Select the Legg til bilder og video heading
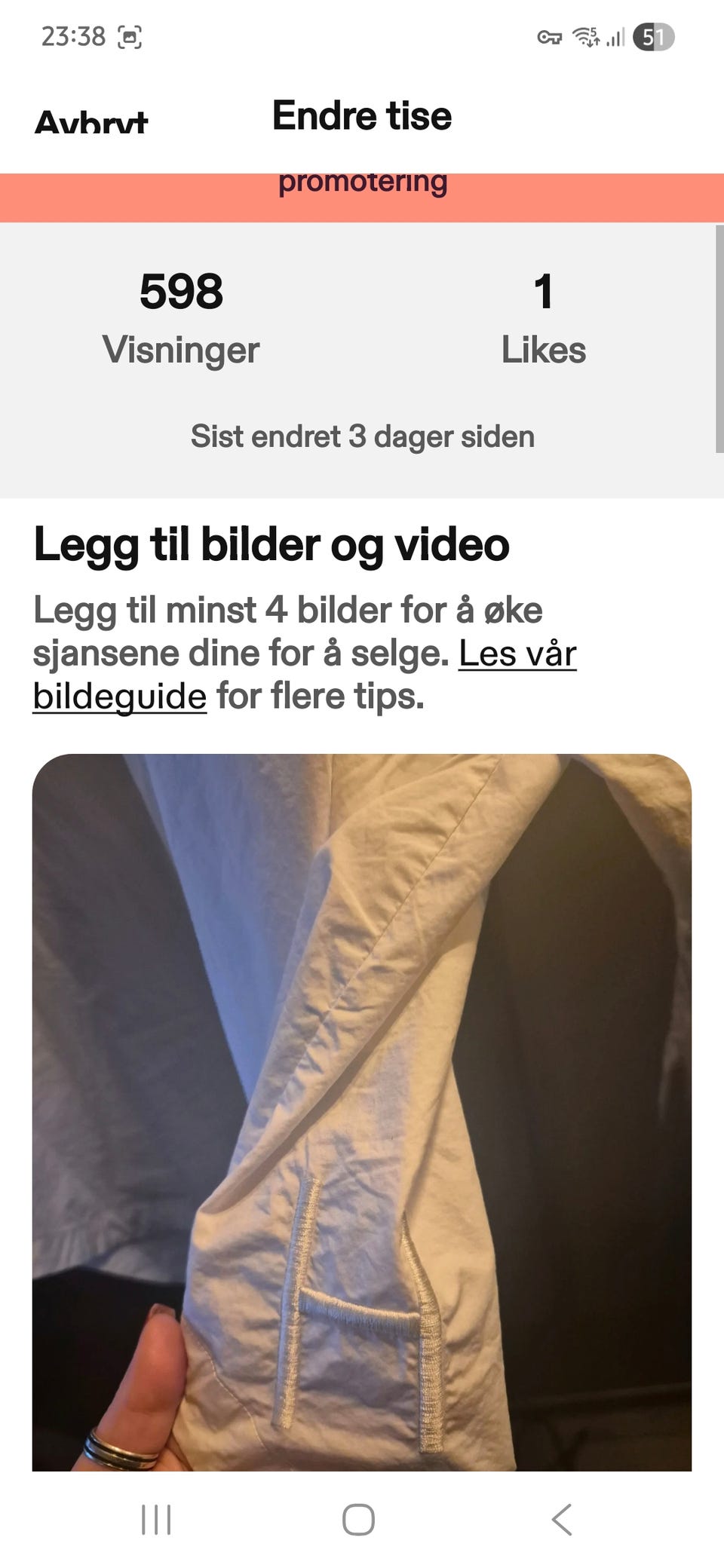The image size is (724, 1568). tap(271, 545)
